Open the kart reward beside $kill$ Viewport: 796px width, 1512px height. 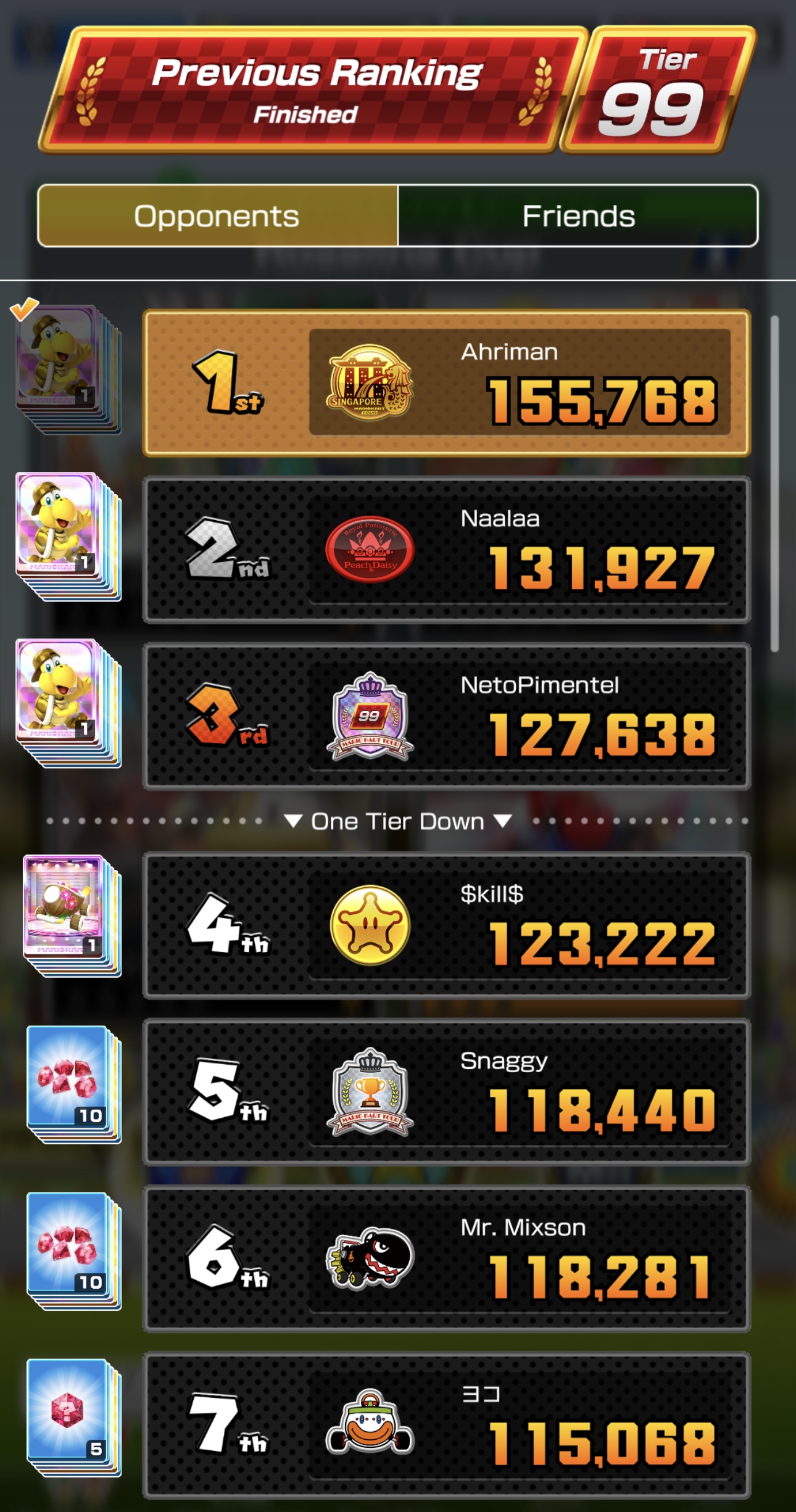70,915
